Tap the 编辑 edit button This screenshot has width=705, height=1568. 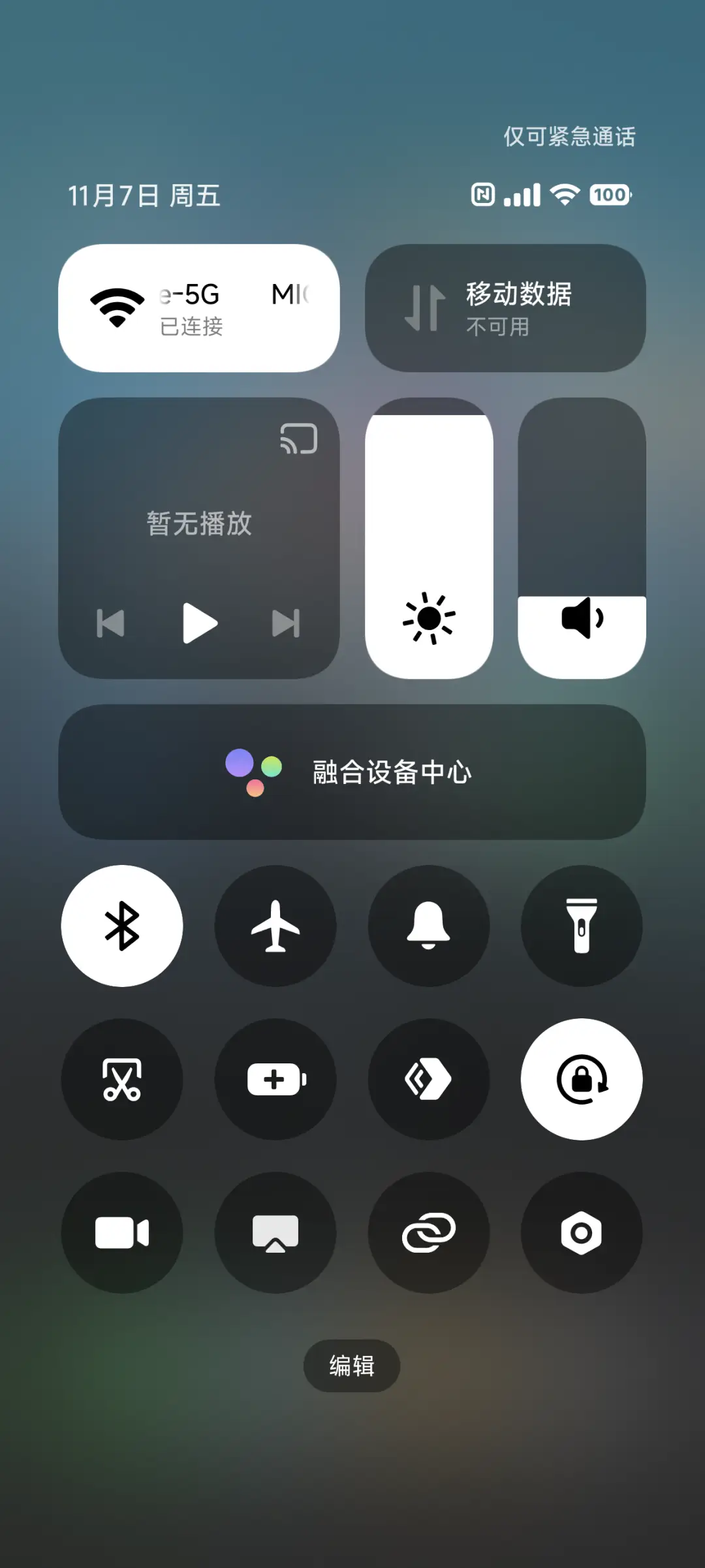click(352, 1366)
